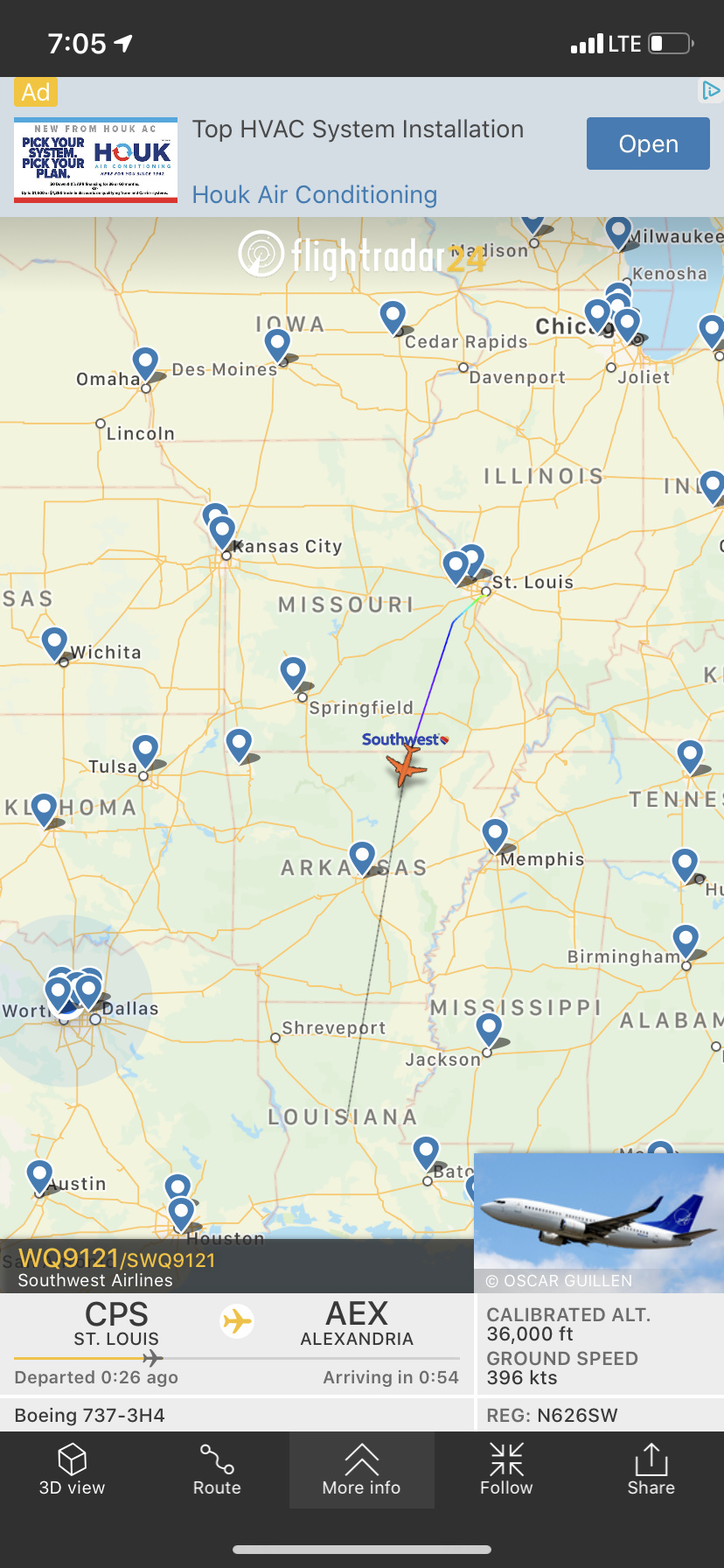Open the Birmingham airport pin
Viewport: 724px width, 1568px height.
pos(686,939)
